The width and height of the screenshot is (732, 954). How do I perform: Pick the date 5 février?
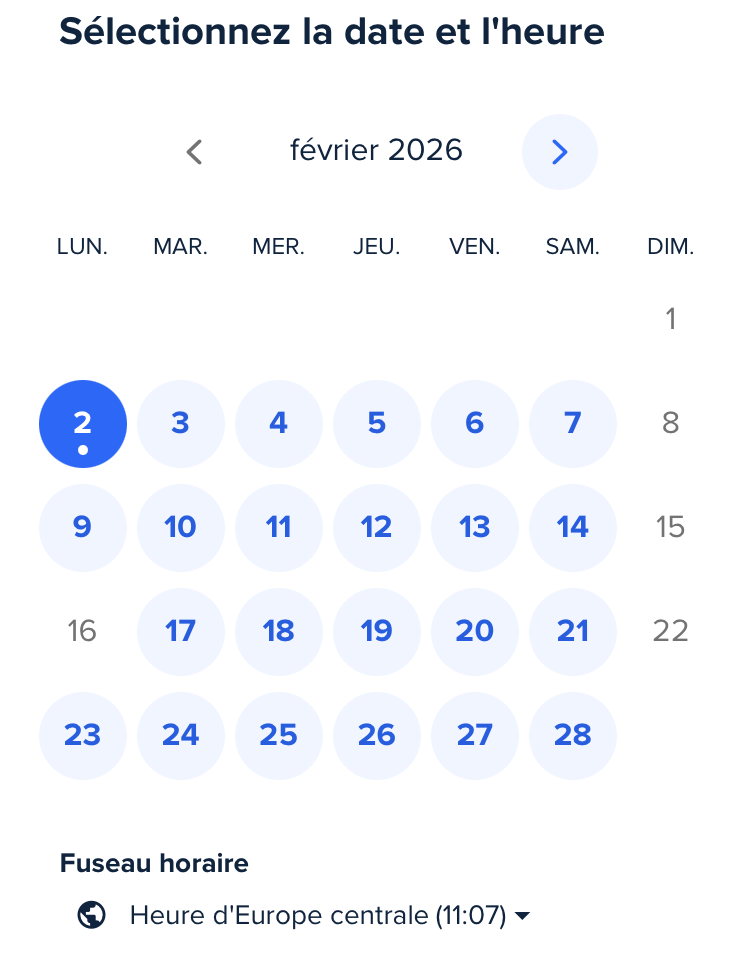click(376, 423)
